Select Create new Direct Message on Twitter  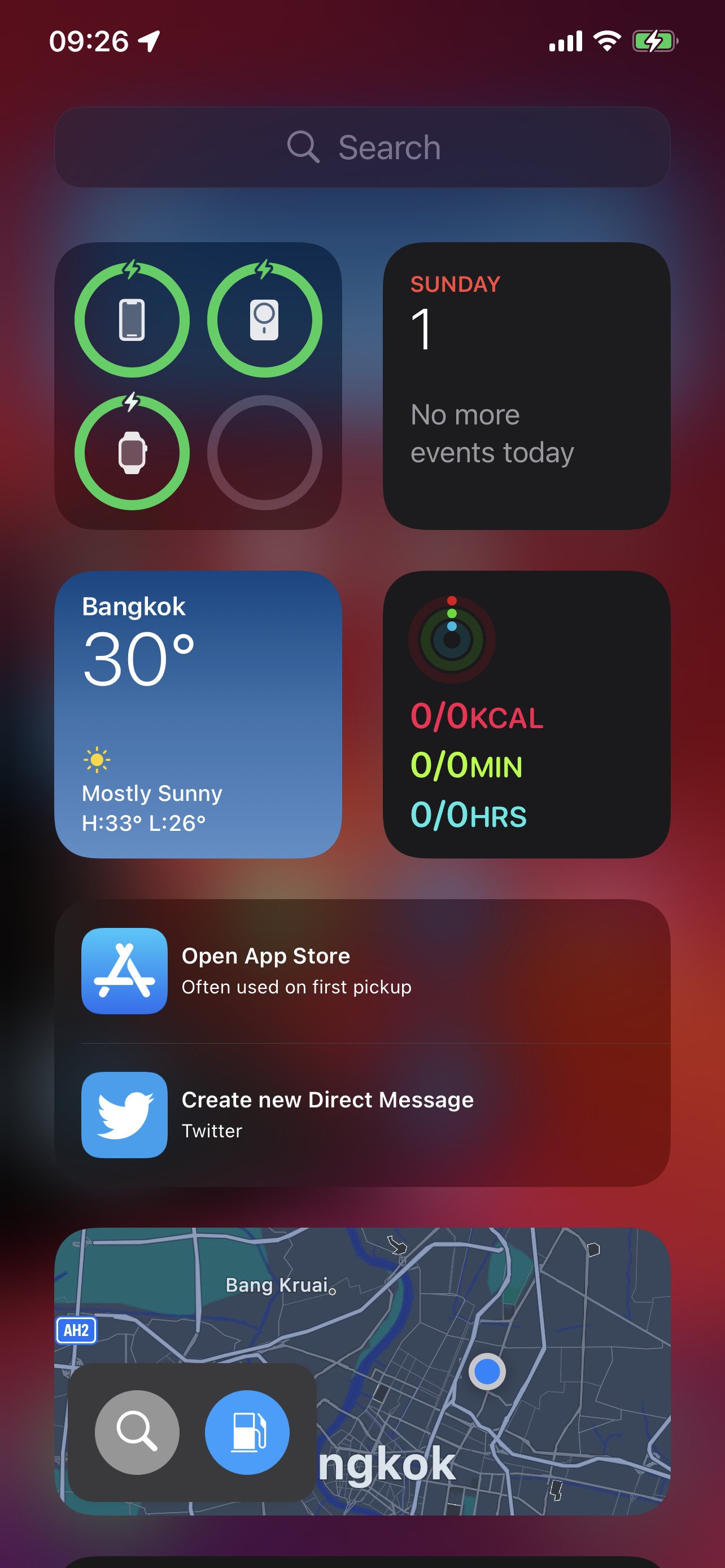coord(363,1115)
